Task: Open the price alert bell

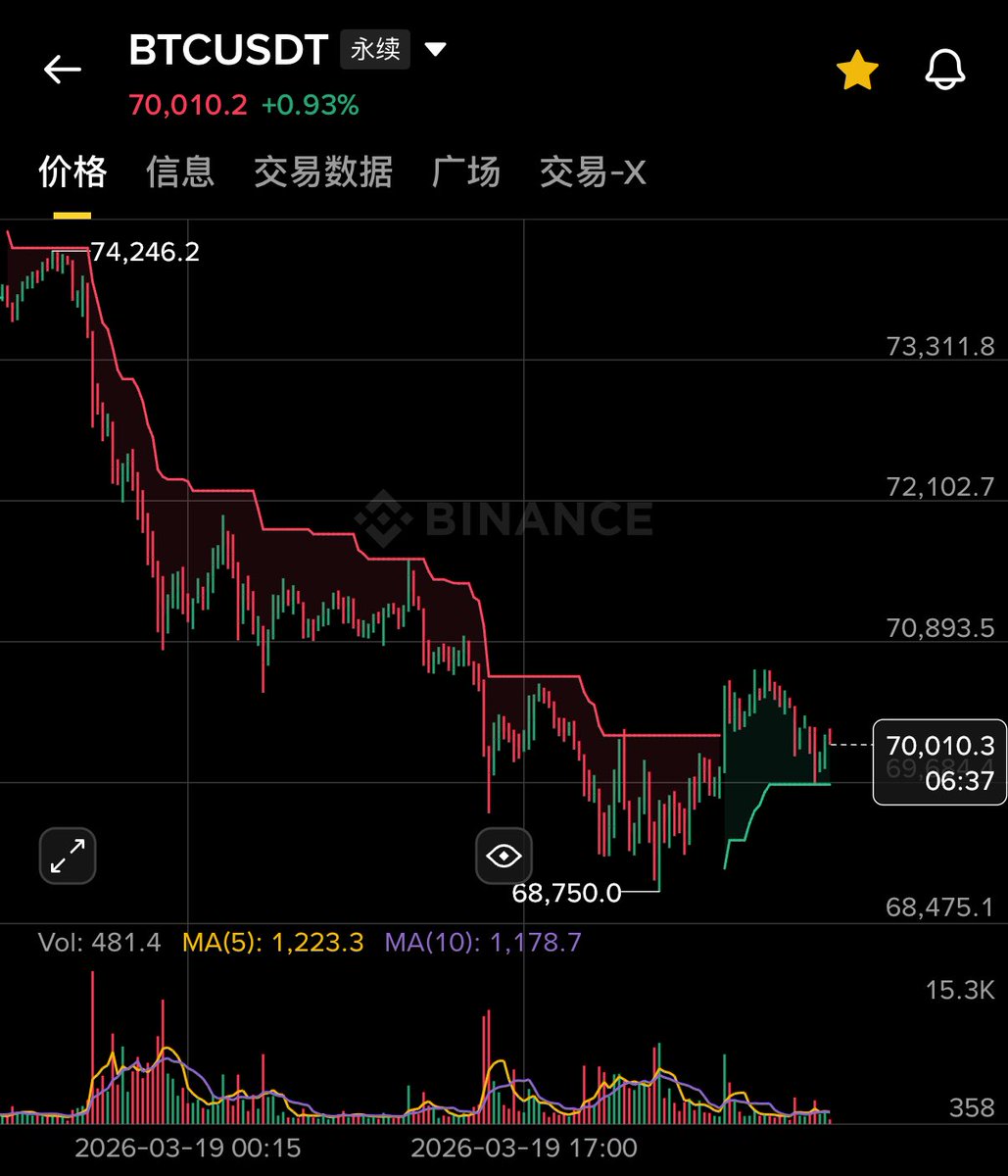Action: [x=945, y=71]
